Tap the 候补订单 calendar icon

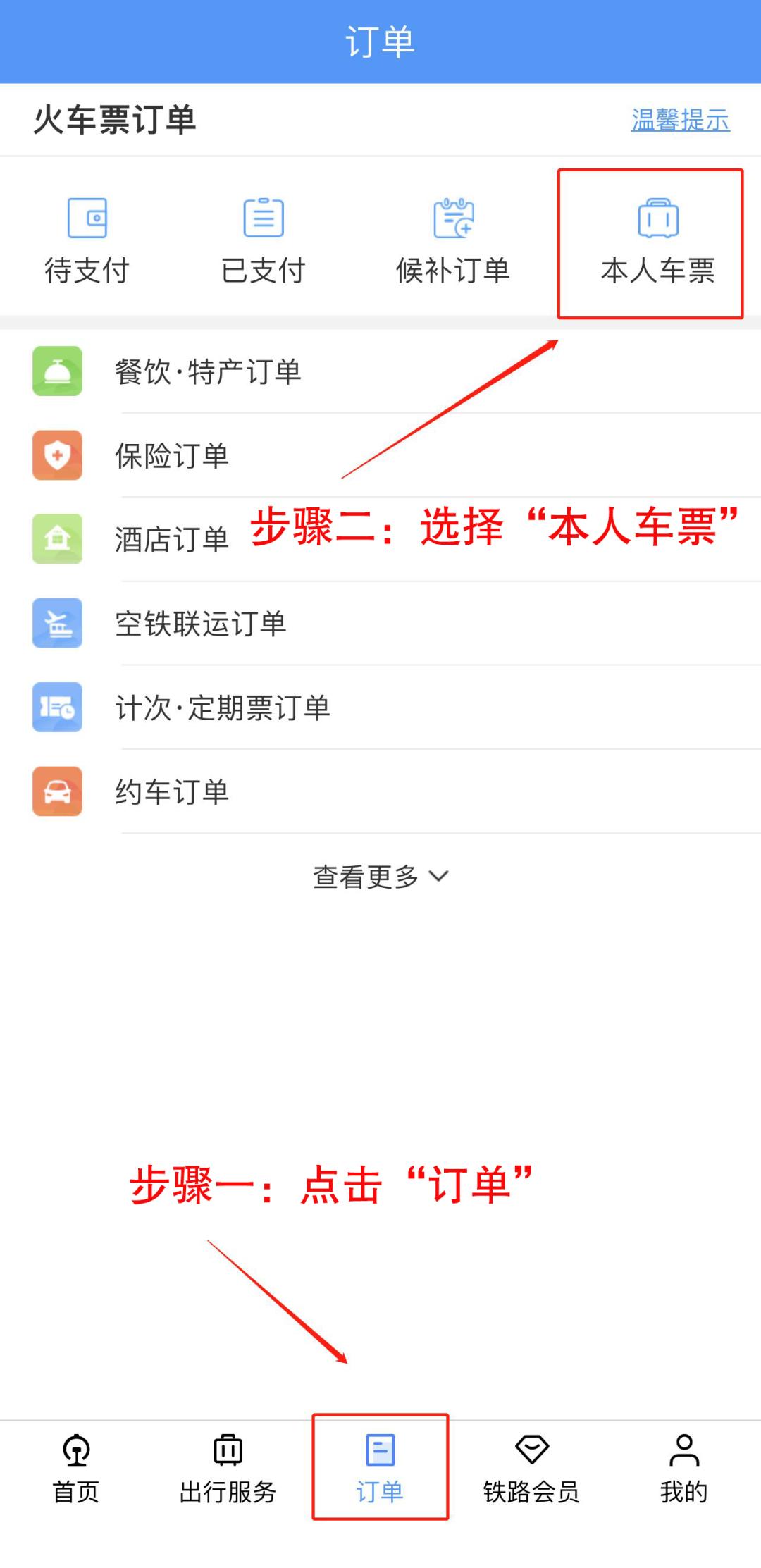pos(454,218)
